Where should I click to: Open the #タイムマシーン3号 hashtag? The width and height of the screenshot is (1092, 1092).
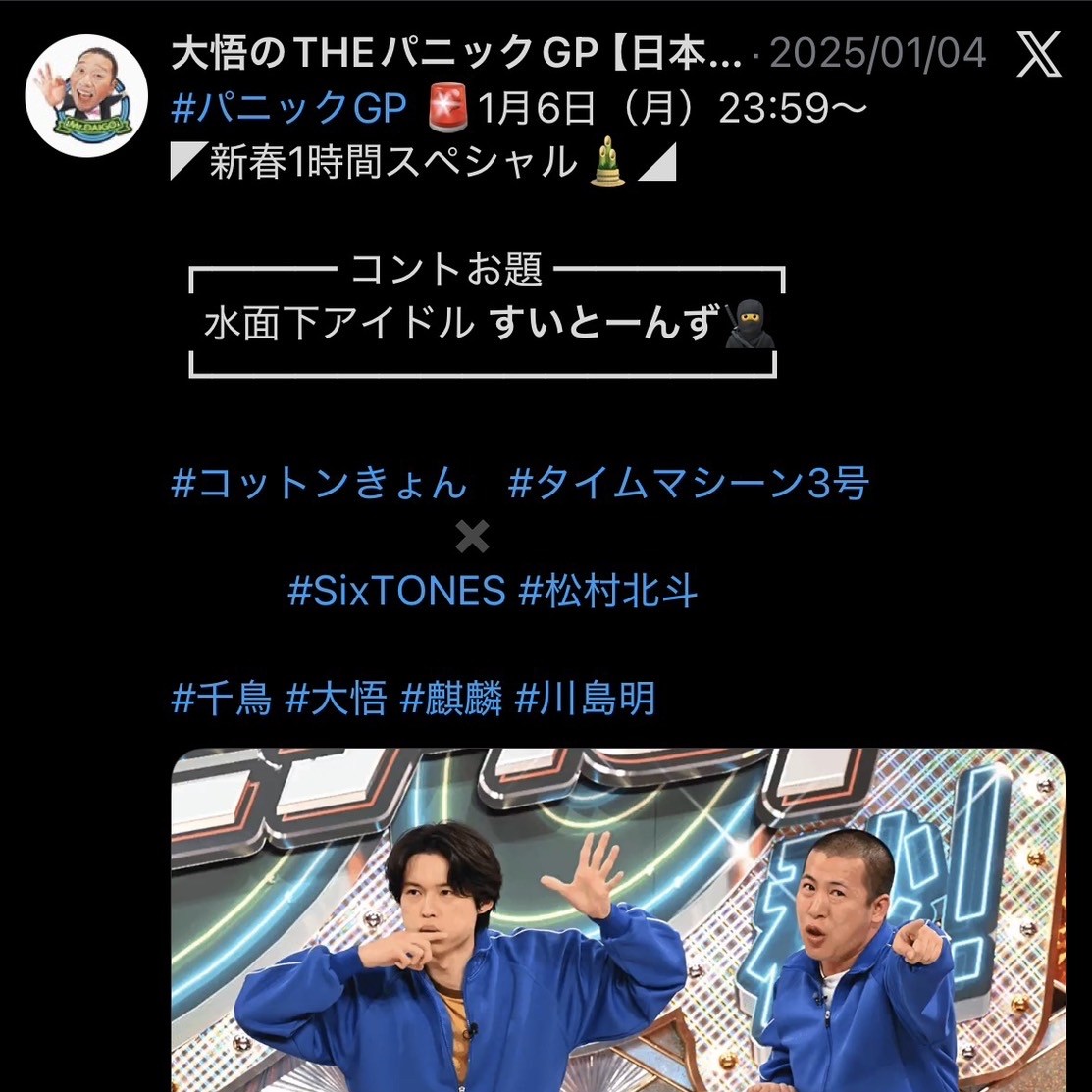point(689,483)
